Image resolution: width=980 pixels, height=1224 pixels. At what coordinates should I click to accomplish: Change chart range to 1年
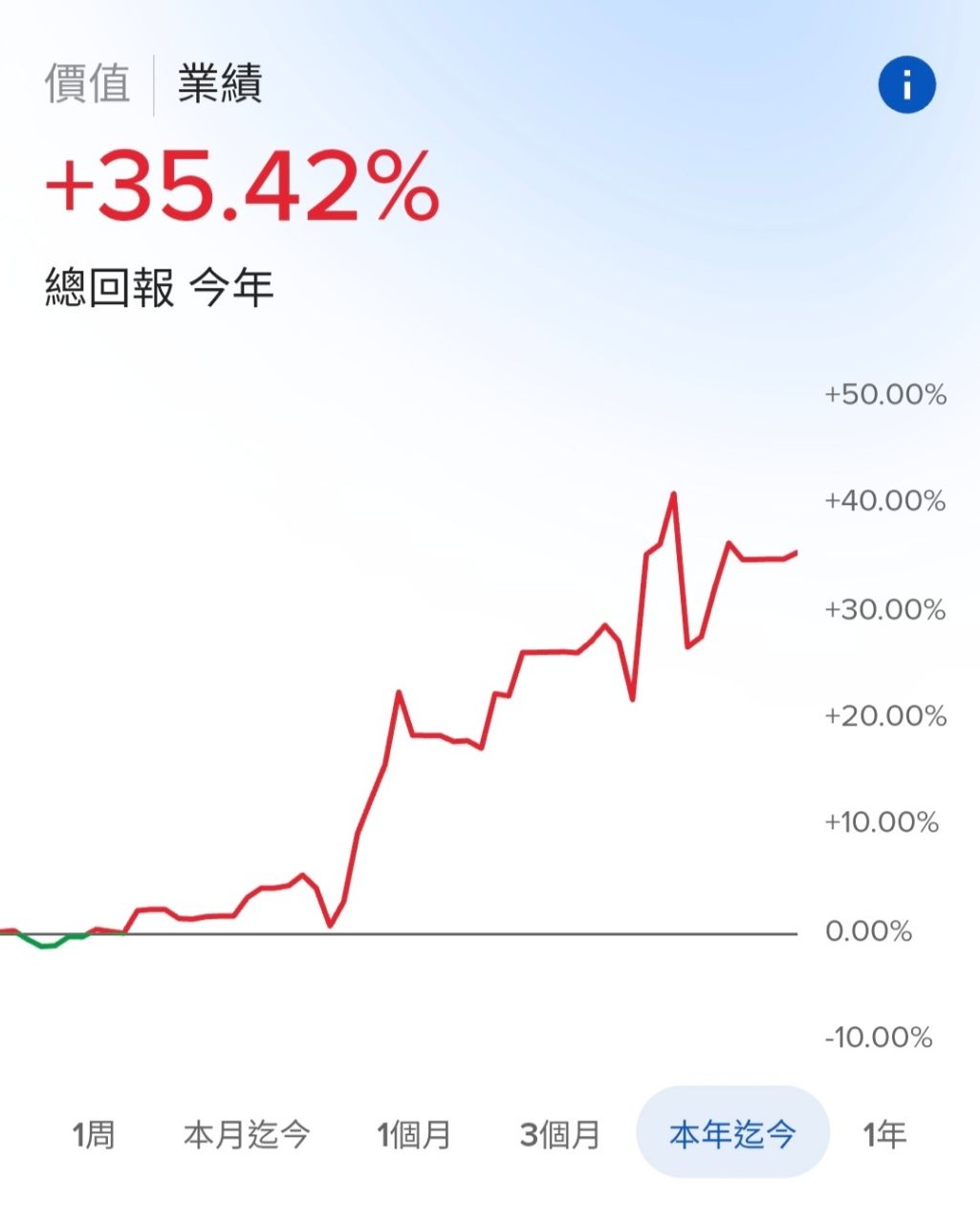884,1135
